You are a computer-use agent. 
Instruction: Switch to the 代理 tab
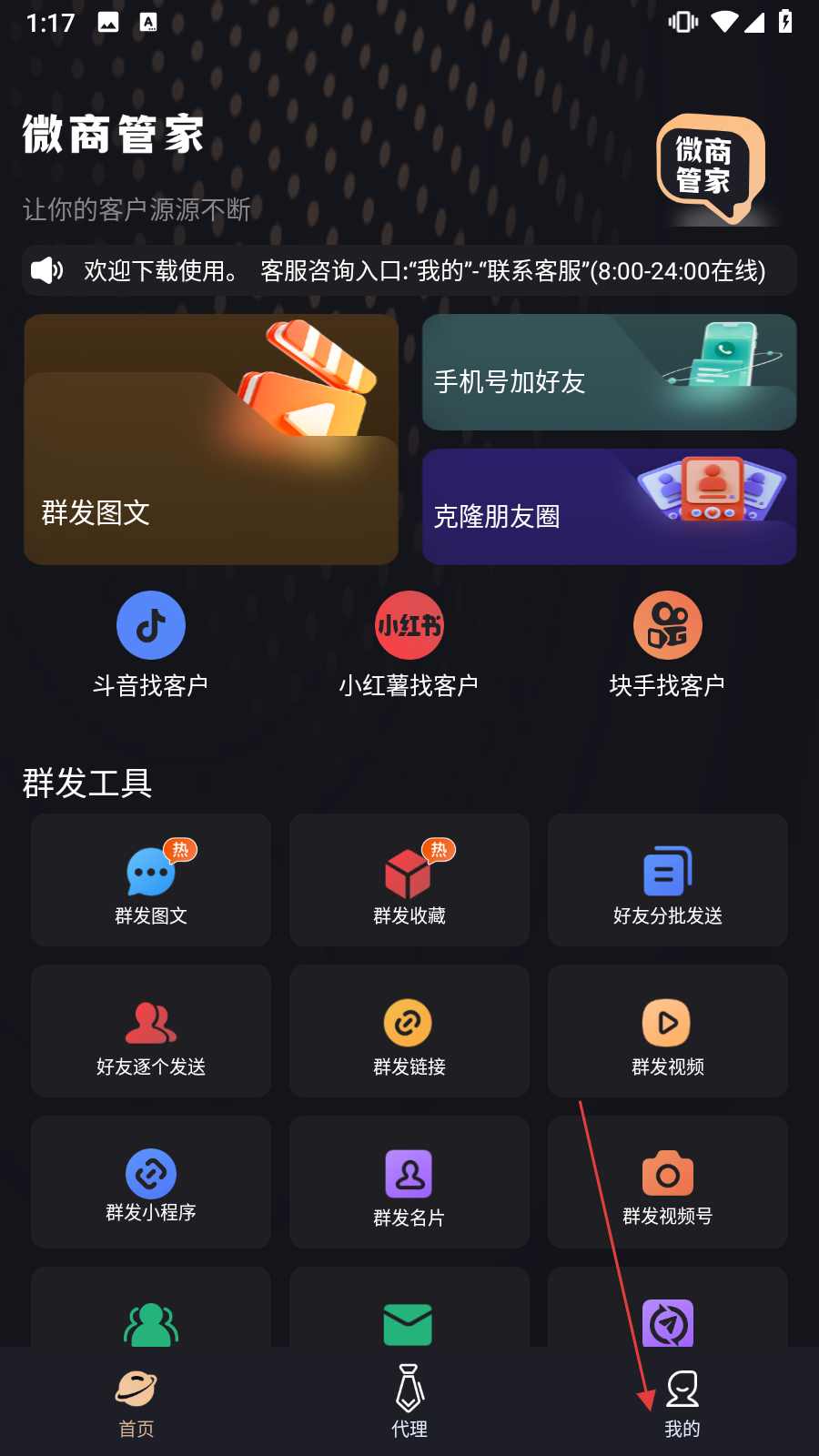(x=409, y=1403)
